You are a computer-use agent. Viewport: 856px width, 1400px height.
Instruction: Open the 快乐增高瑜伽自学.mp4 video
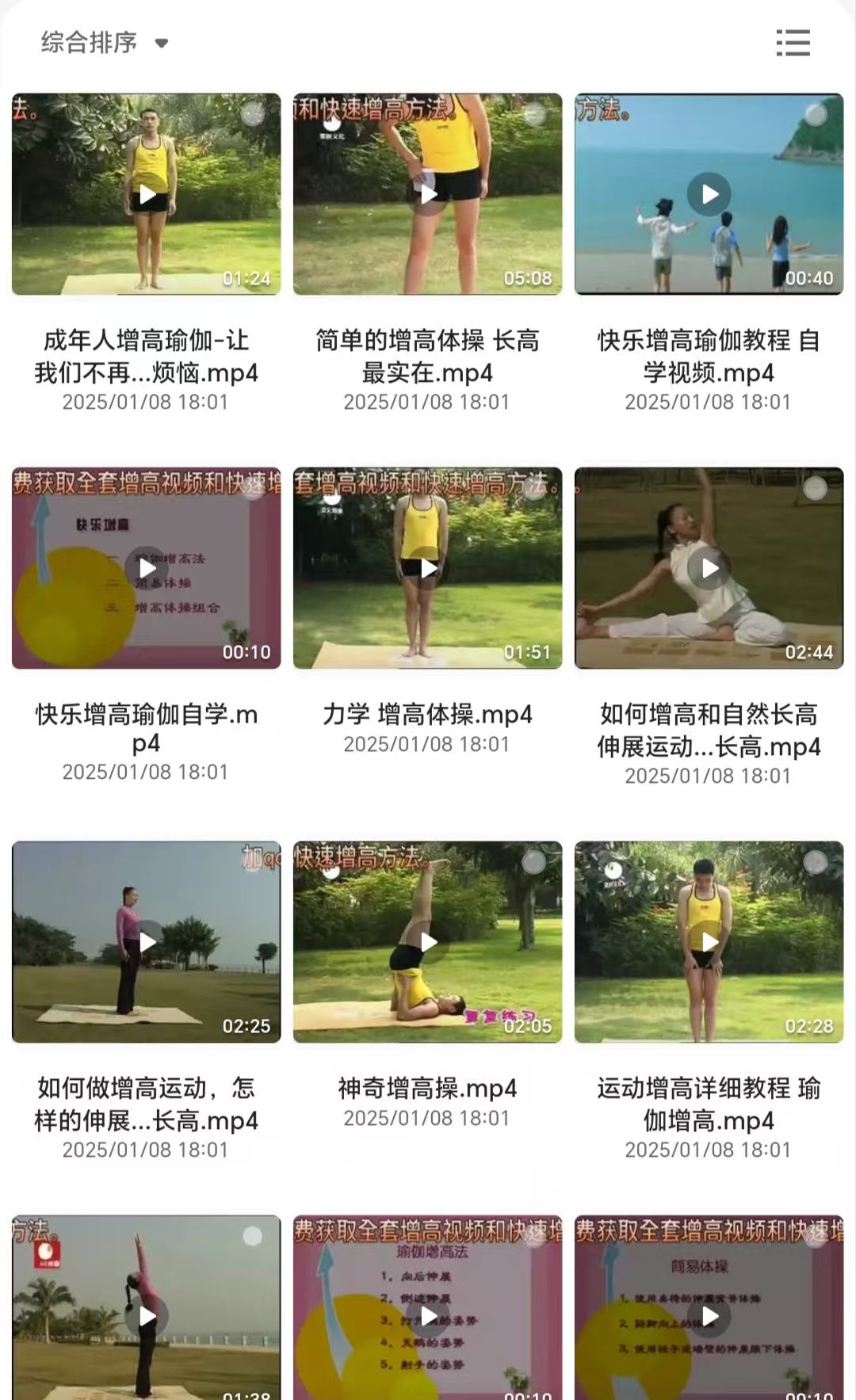[x=147, y=568]
